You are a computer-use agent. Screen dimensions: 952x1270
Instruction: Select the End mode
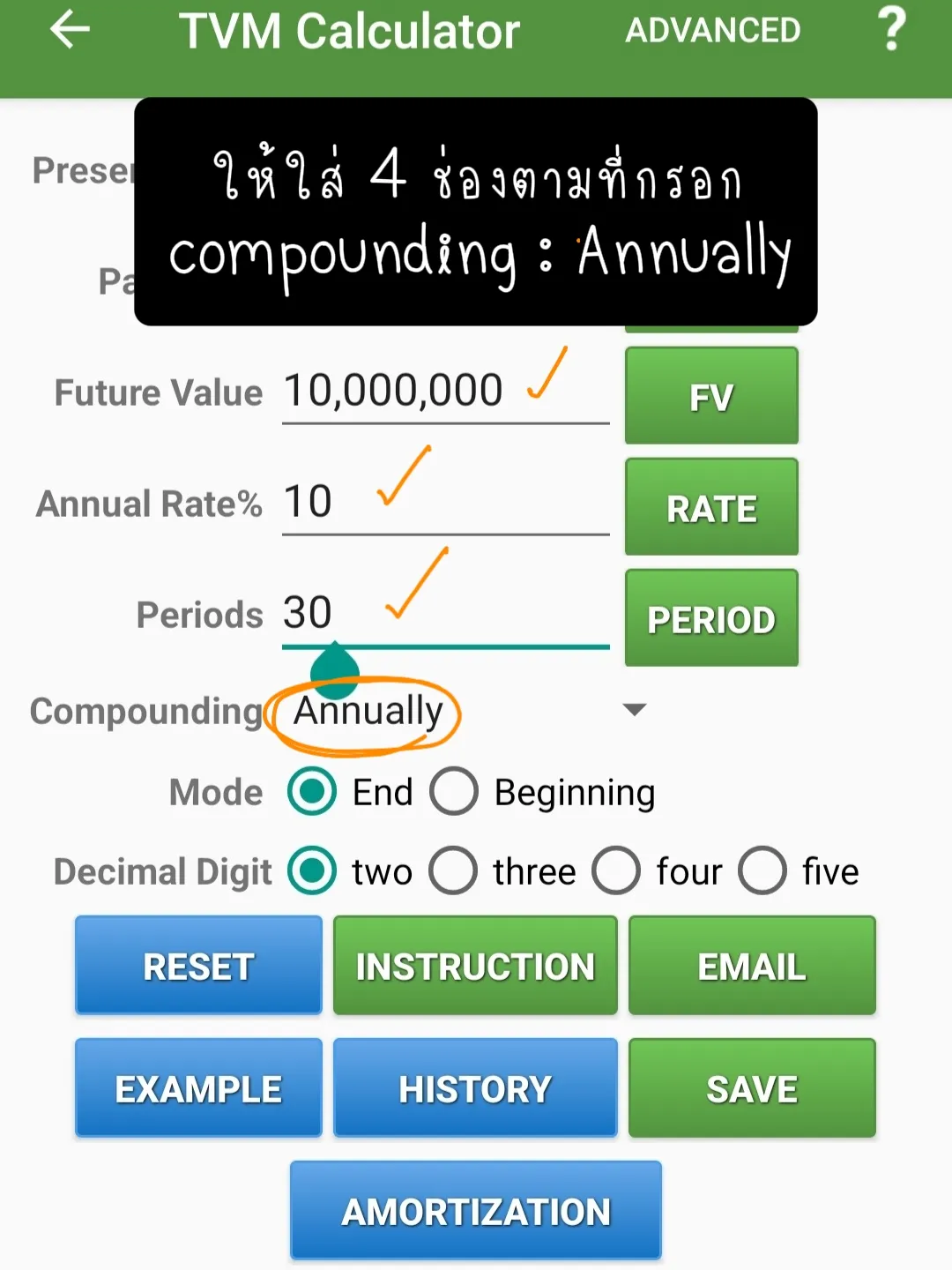(312, 792)
